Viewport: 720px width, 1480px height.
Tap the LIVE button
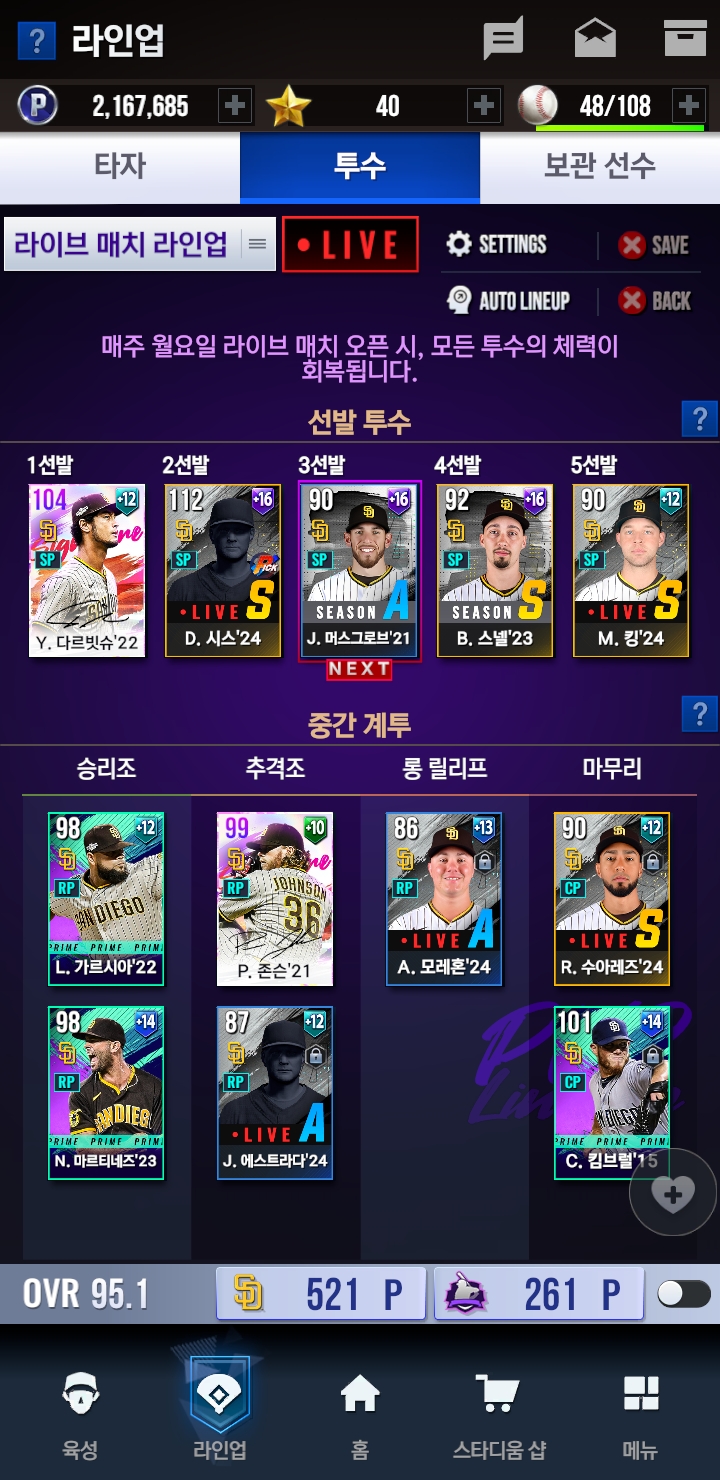(x=350, y=244)
